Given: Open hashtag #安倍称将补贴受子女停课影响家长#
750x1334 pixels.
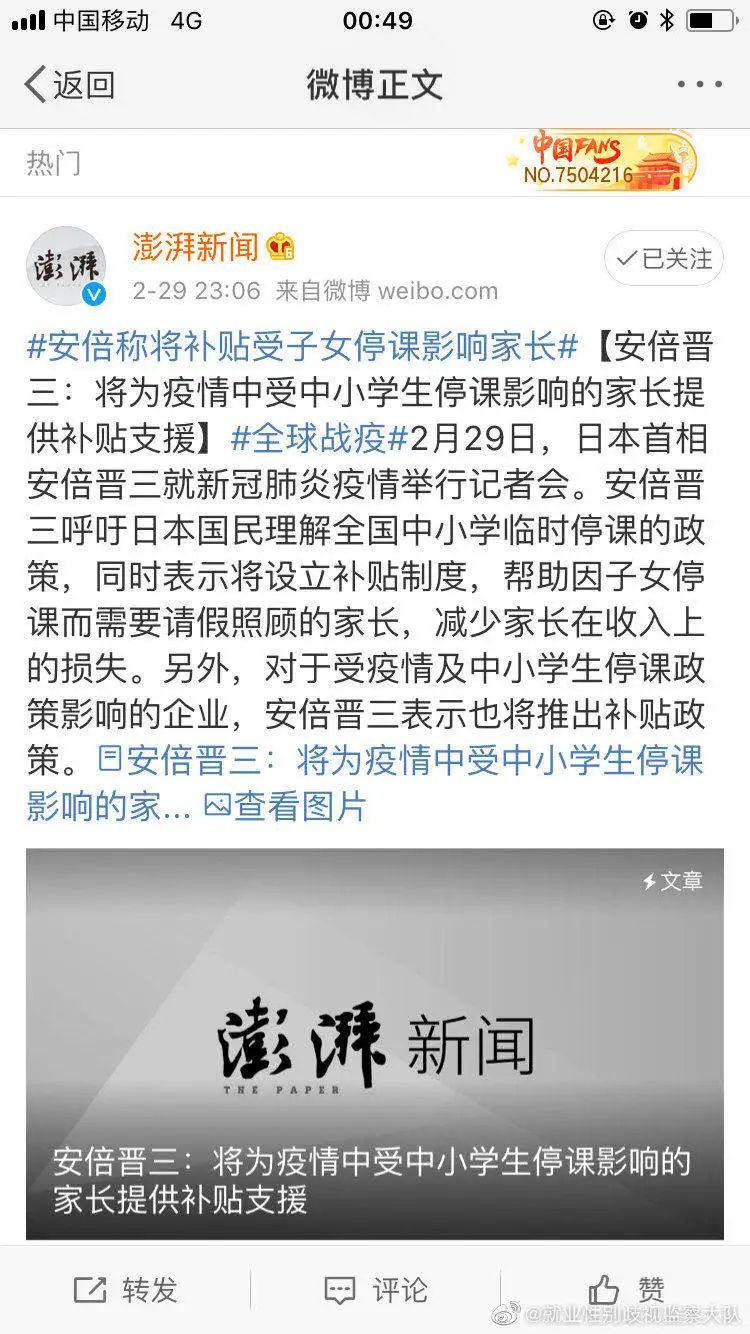Looking at the screenshot, I should (302, 348).
